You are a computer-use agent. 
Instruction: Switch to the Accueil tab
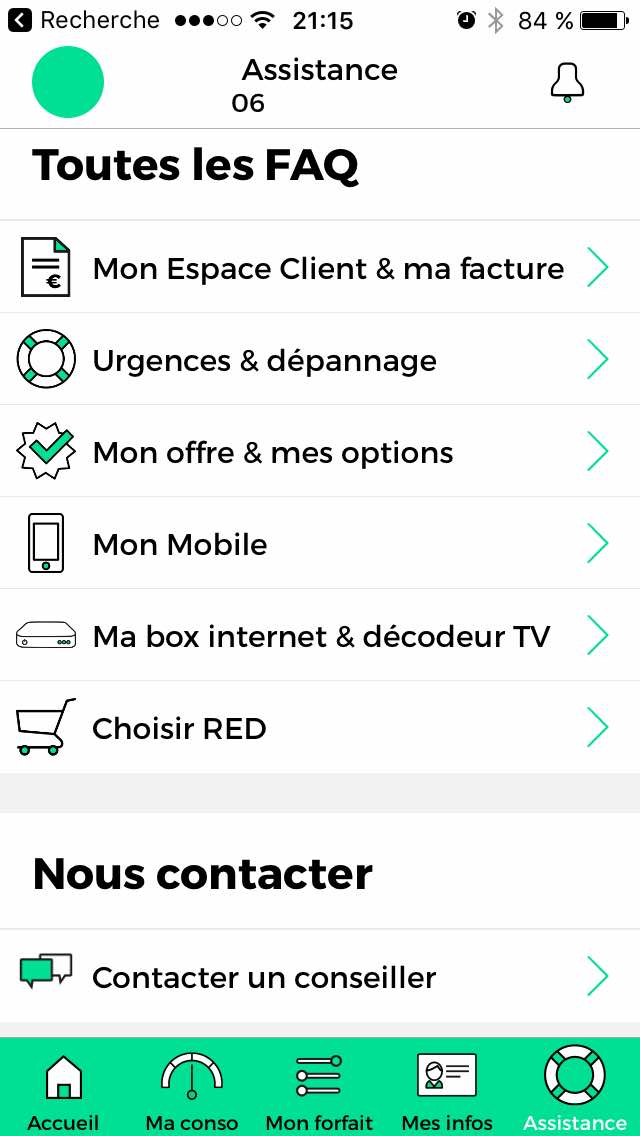tap(63, 1090)
